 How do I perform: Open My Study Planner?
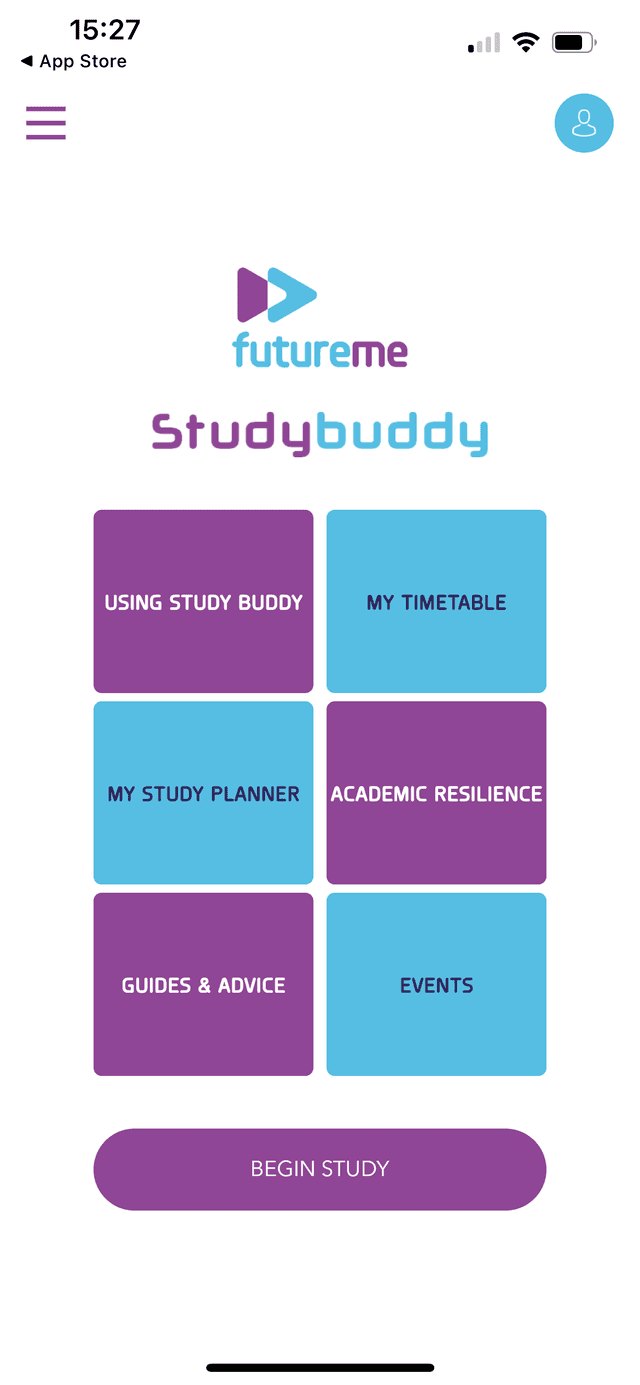pyautogui.click(x=203, y=793)
